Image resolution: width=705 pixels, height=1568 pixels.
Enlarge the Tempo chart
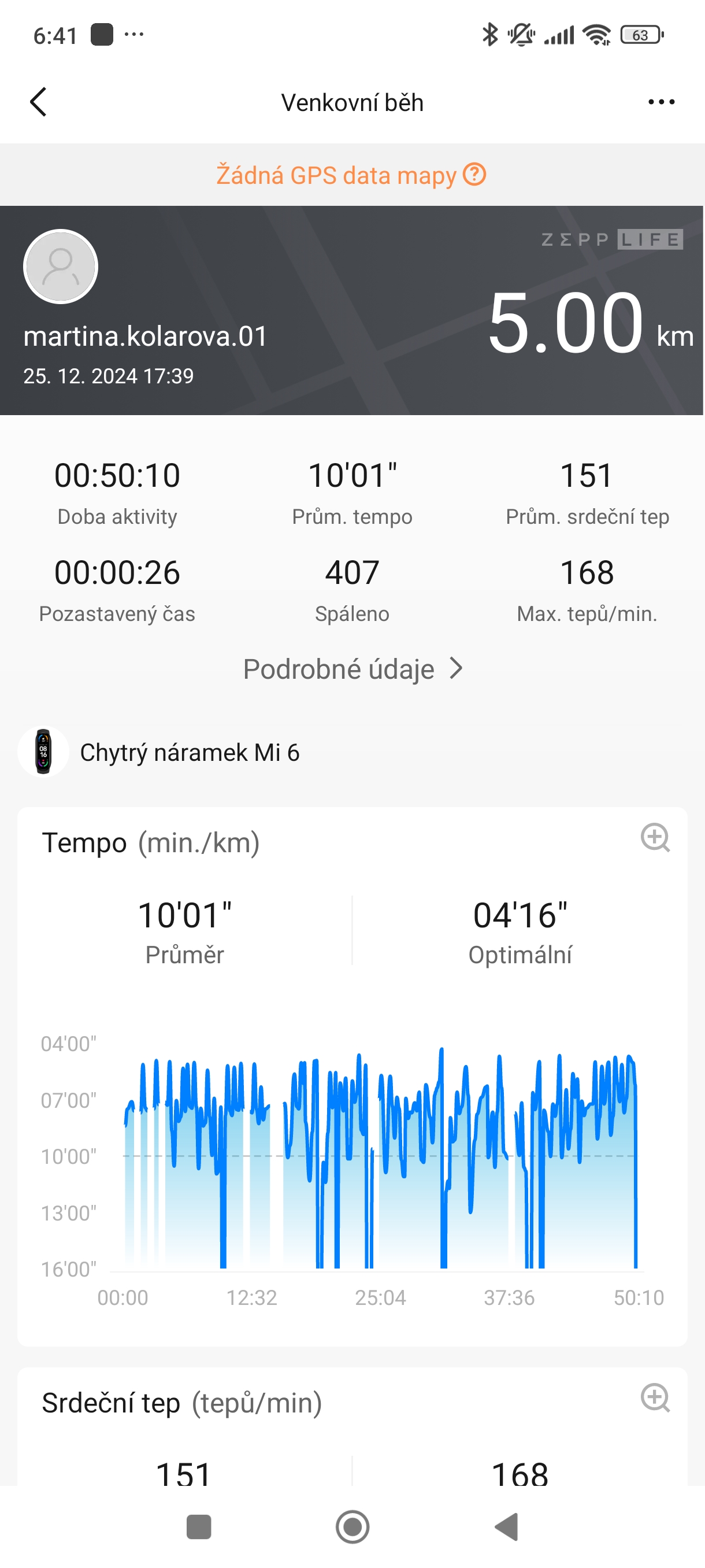(655, 838)
